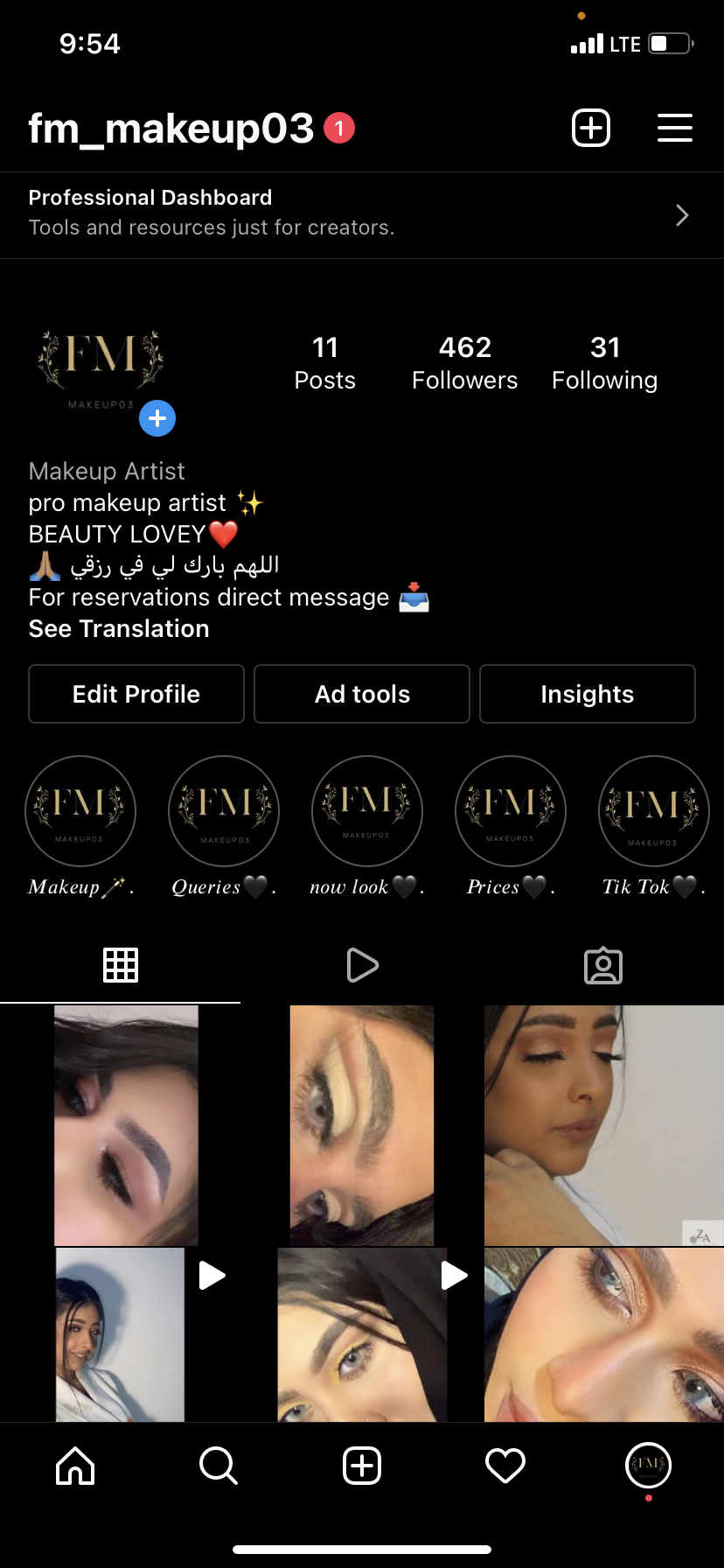The height and width of the screenshot is (1568, 724).
Task: Open the now look story highlight
Action: [367, 811]
